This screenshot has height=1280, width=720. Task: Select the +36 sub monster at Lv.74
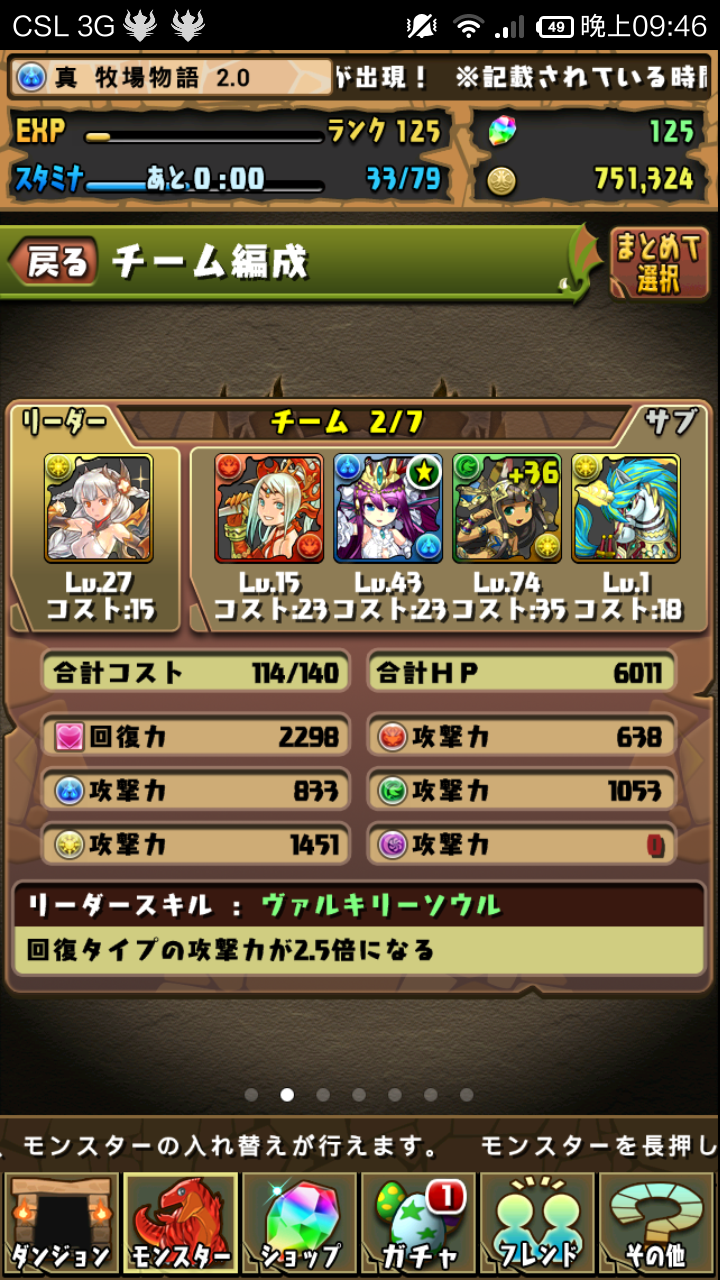(x=506, y=508)
